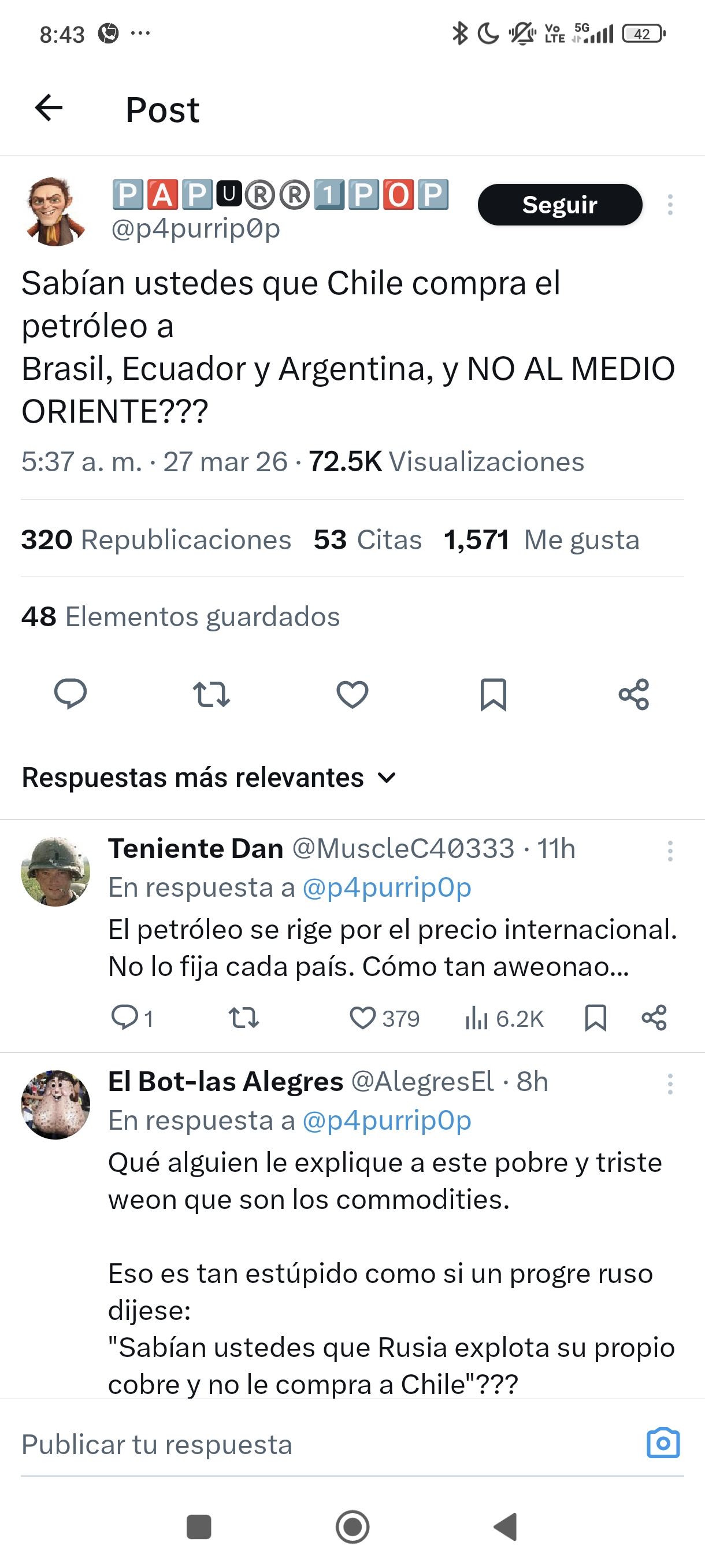The height and width of the screenshot is (1568, 705).
Task: Reply to Teniente Dan's comment
Action: [x=125, y=1018]
